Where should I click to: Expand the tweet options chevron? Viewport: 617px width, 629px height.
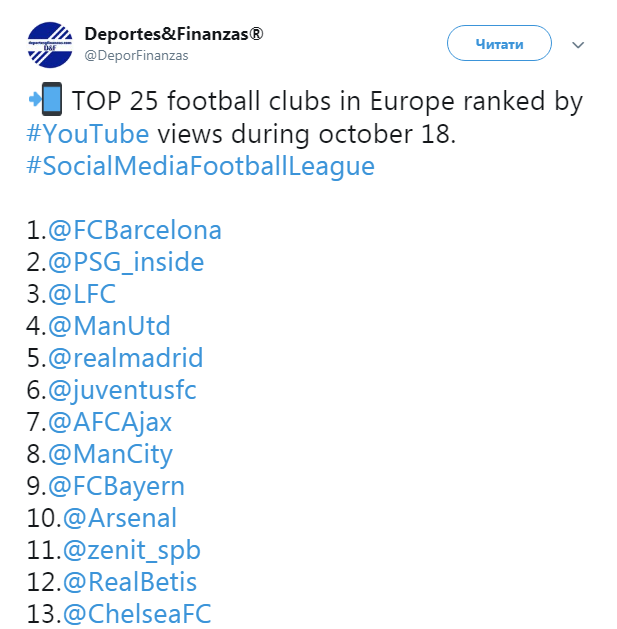click(578, 45)
